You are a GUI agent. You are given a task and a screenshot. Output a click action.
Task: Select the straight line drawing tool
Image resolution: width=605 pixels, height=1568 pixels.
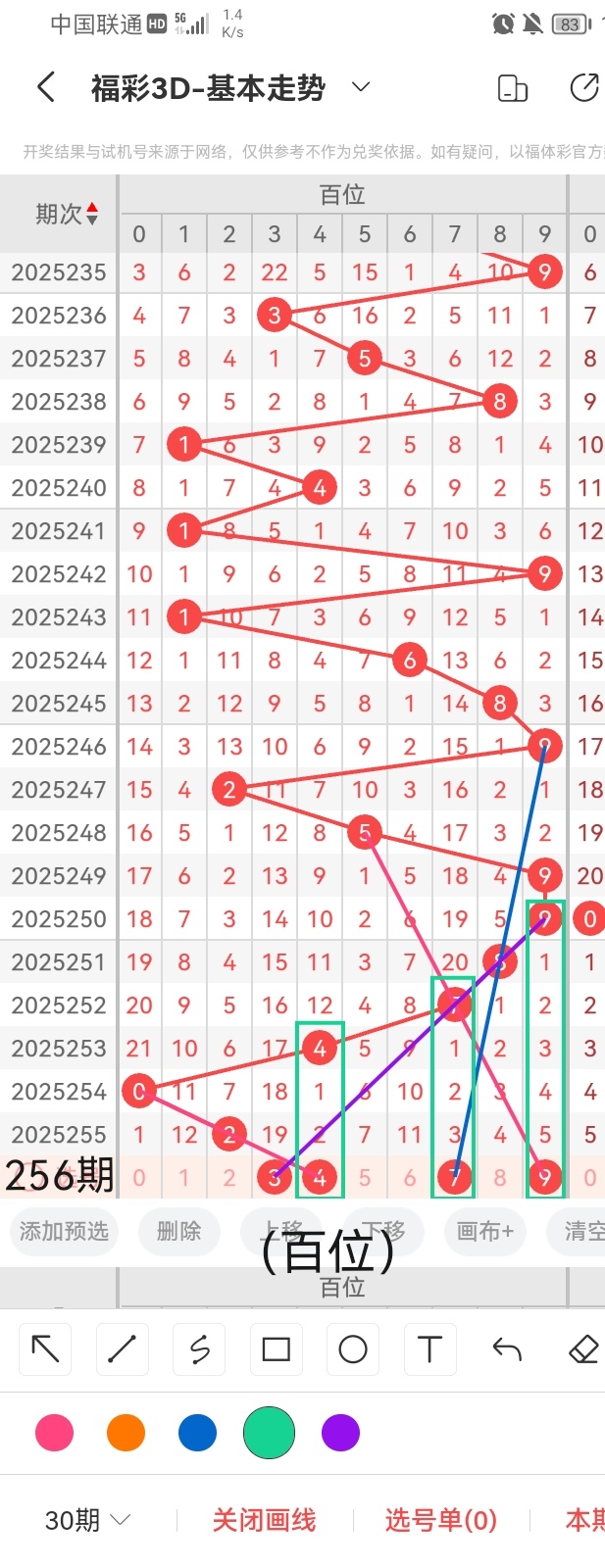(x=122, y=1349)
